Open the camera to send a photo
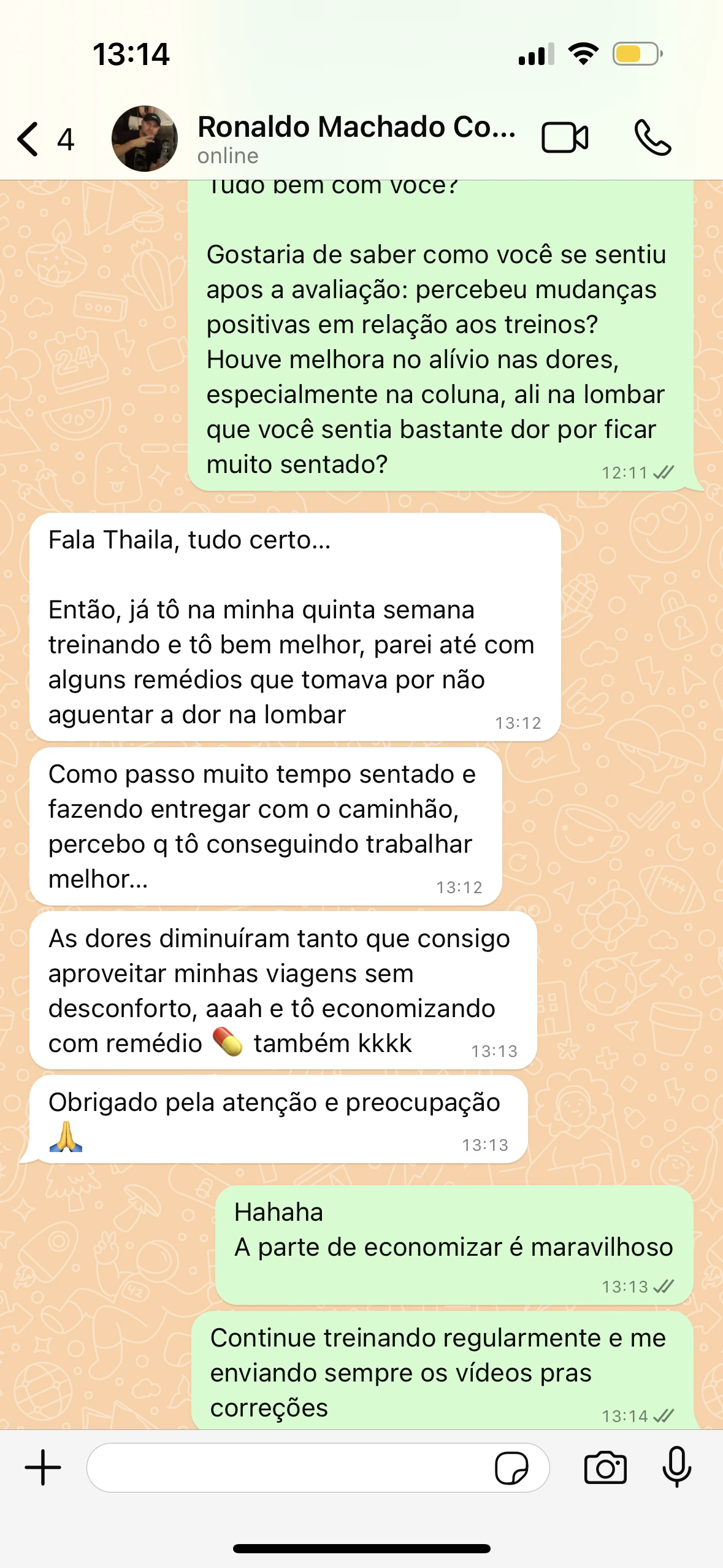Screen dimensions: 723x1568 (x=605, y=1467)
